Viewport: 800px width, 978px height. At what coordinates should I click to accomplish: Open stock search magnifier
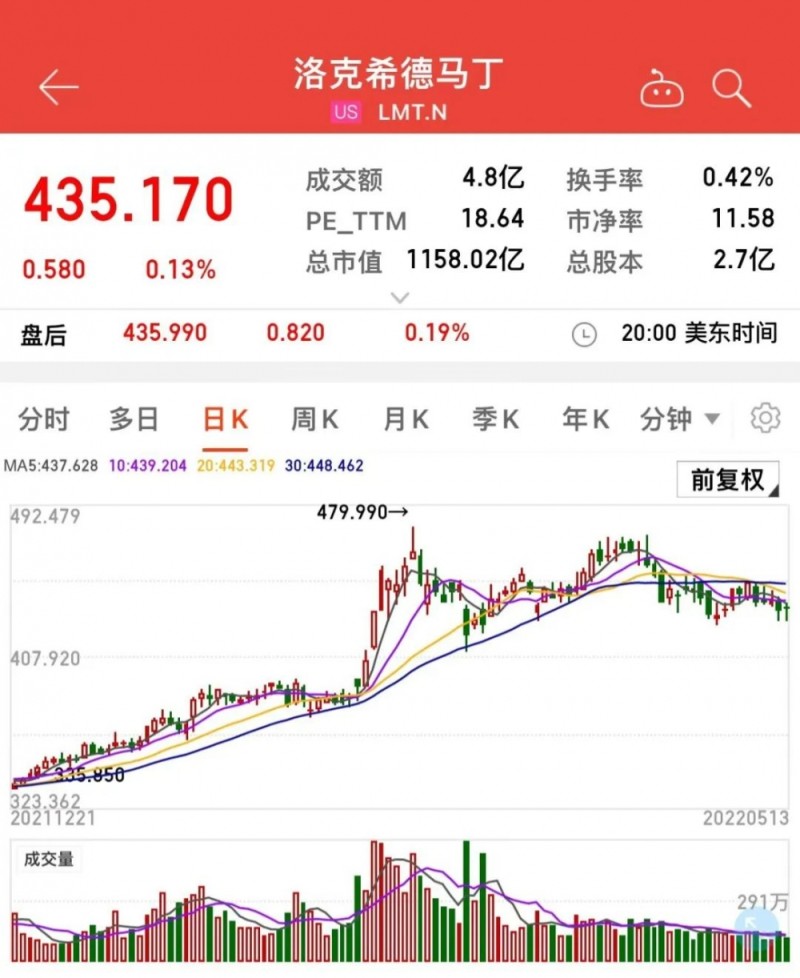click(x=731, y=89)
